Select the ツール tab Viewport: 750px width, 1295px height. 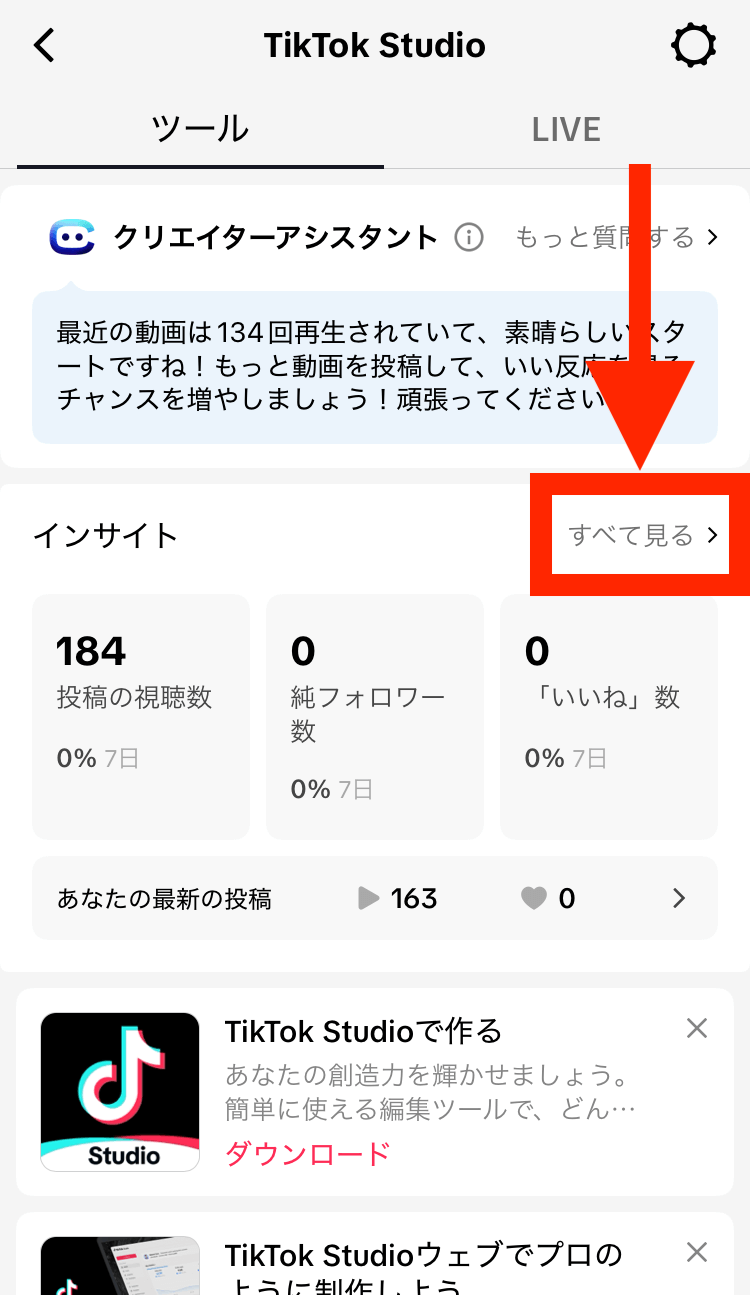point(200,129)
